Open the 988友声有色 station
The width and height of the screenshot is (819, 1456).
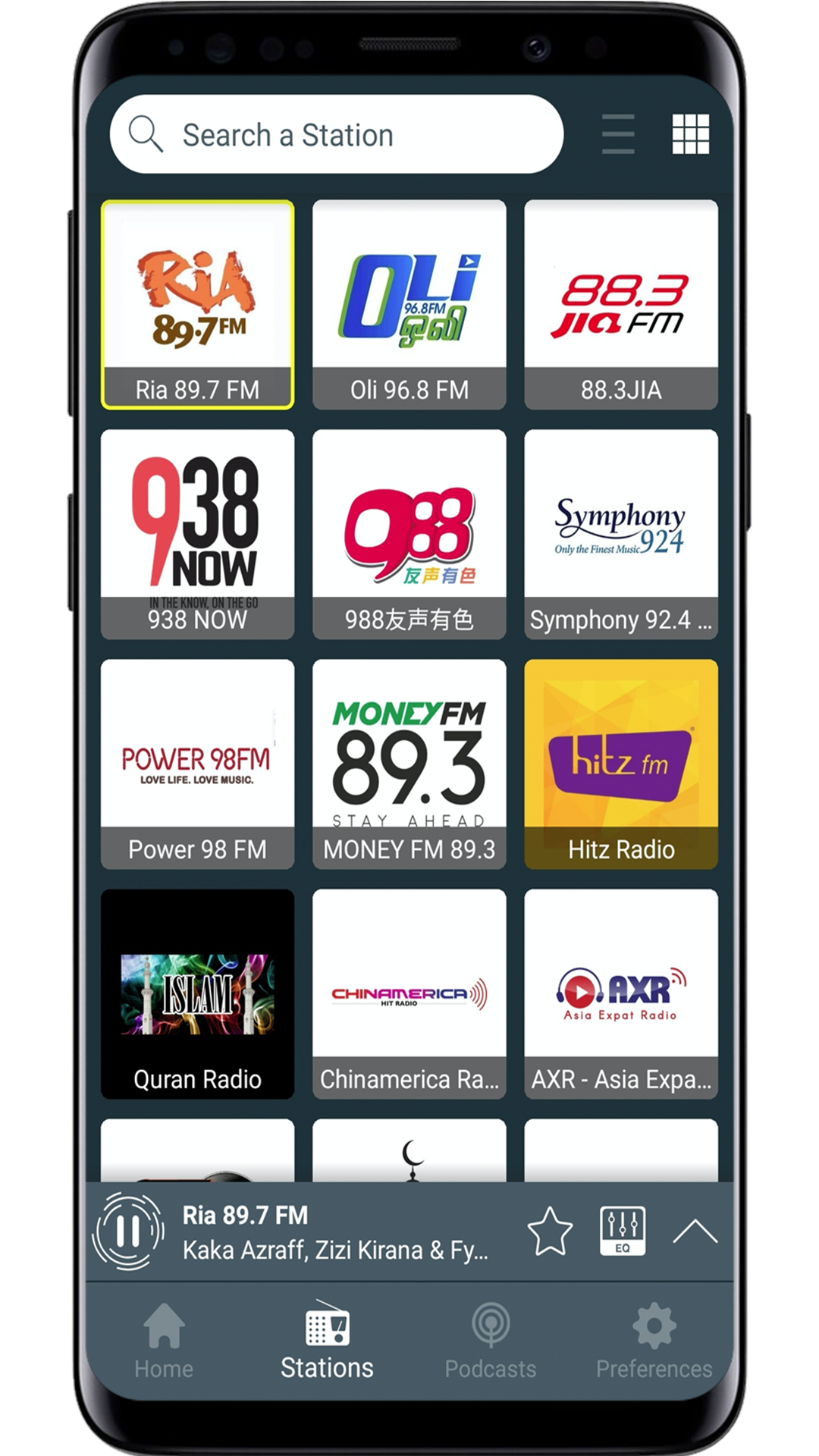coord(409,534)
